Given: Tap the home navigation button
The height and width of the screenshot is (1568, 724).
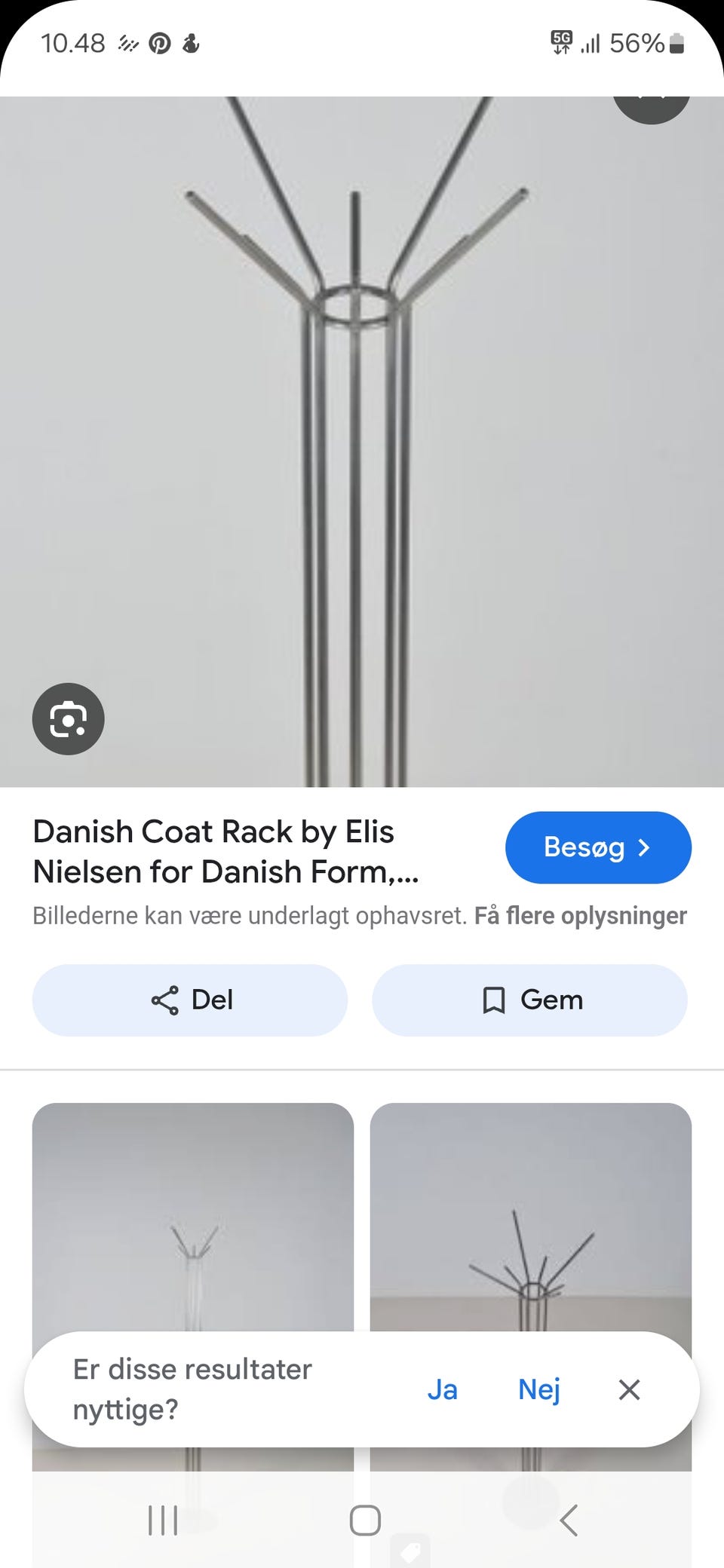Looking at the screenshot, I should point(364,1521).
